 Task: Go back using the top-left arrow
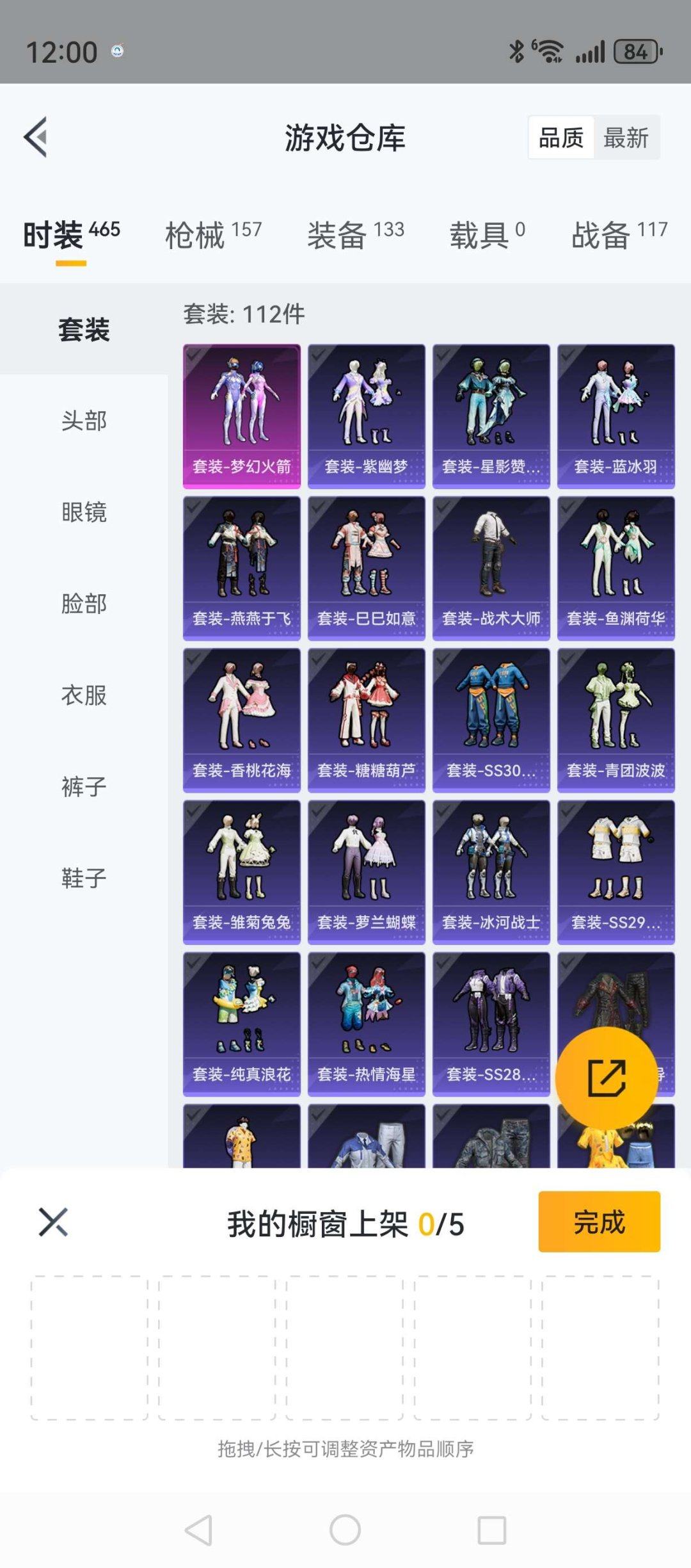pos(36,137)
